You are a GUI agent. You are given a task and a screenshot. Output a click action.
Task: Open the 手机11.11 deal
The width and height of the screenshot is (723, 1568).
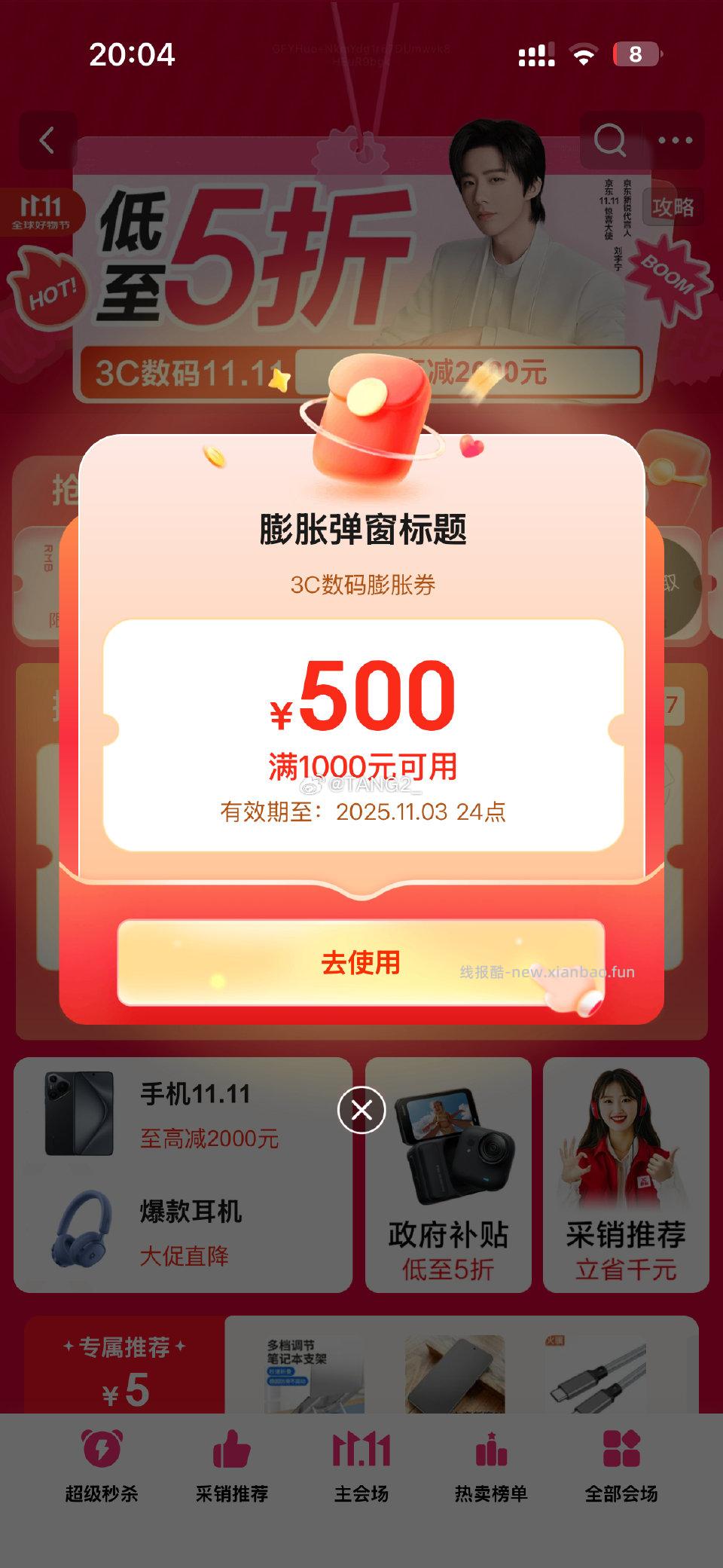(x=183, y=1115)
